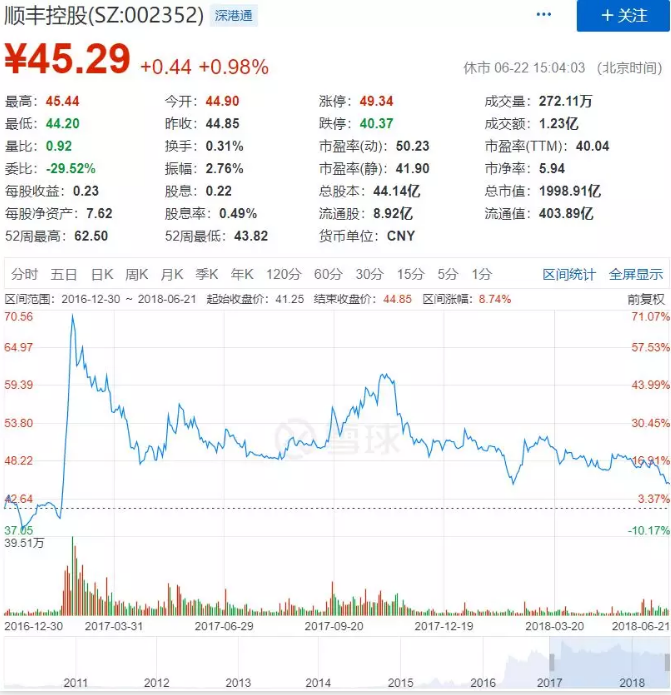Show the 30分 interval chart
The height and width of the screenshot is (695, 671).
(369, 274)
